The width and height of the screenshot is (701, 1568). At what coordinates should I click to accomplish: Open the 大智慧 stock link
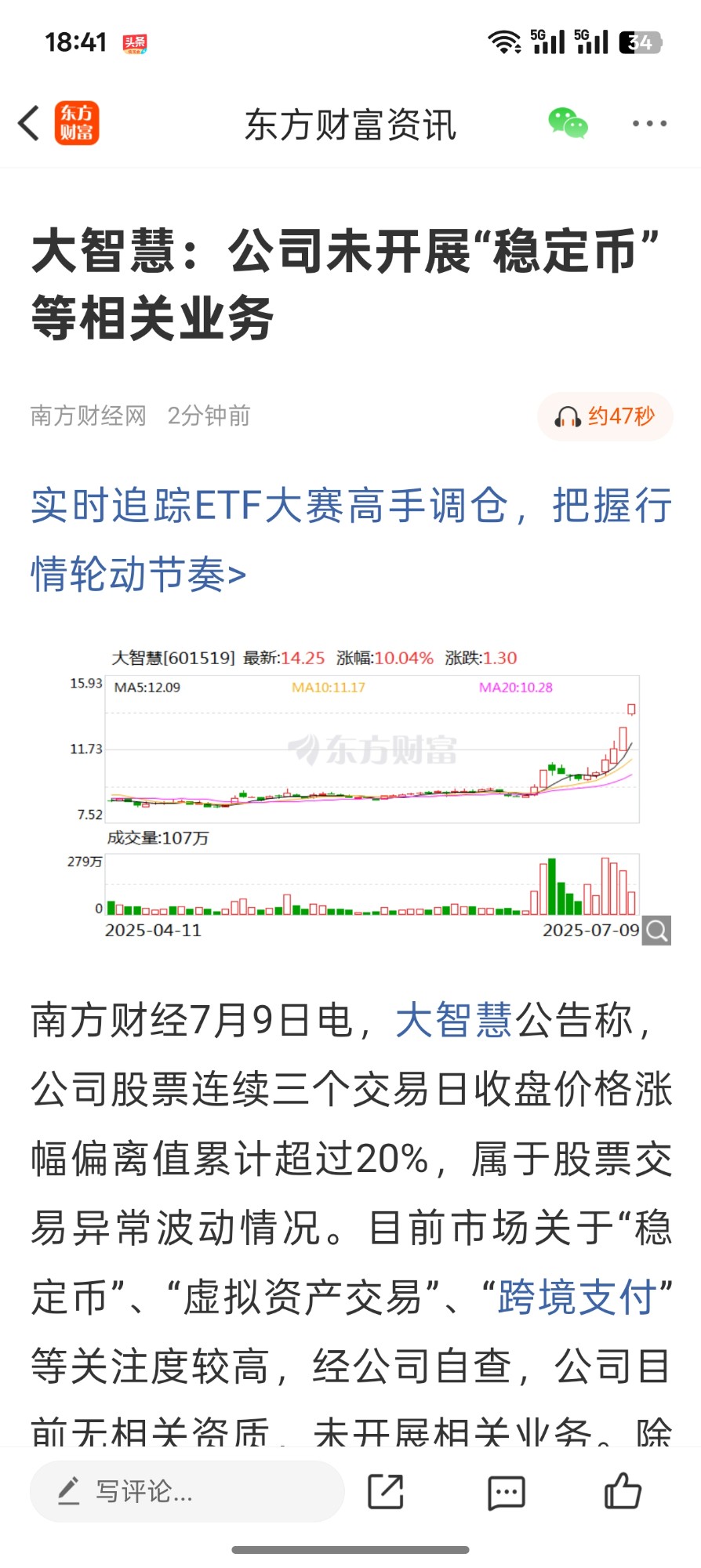pos(453,1021)
